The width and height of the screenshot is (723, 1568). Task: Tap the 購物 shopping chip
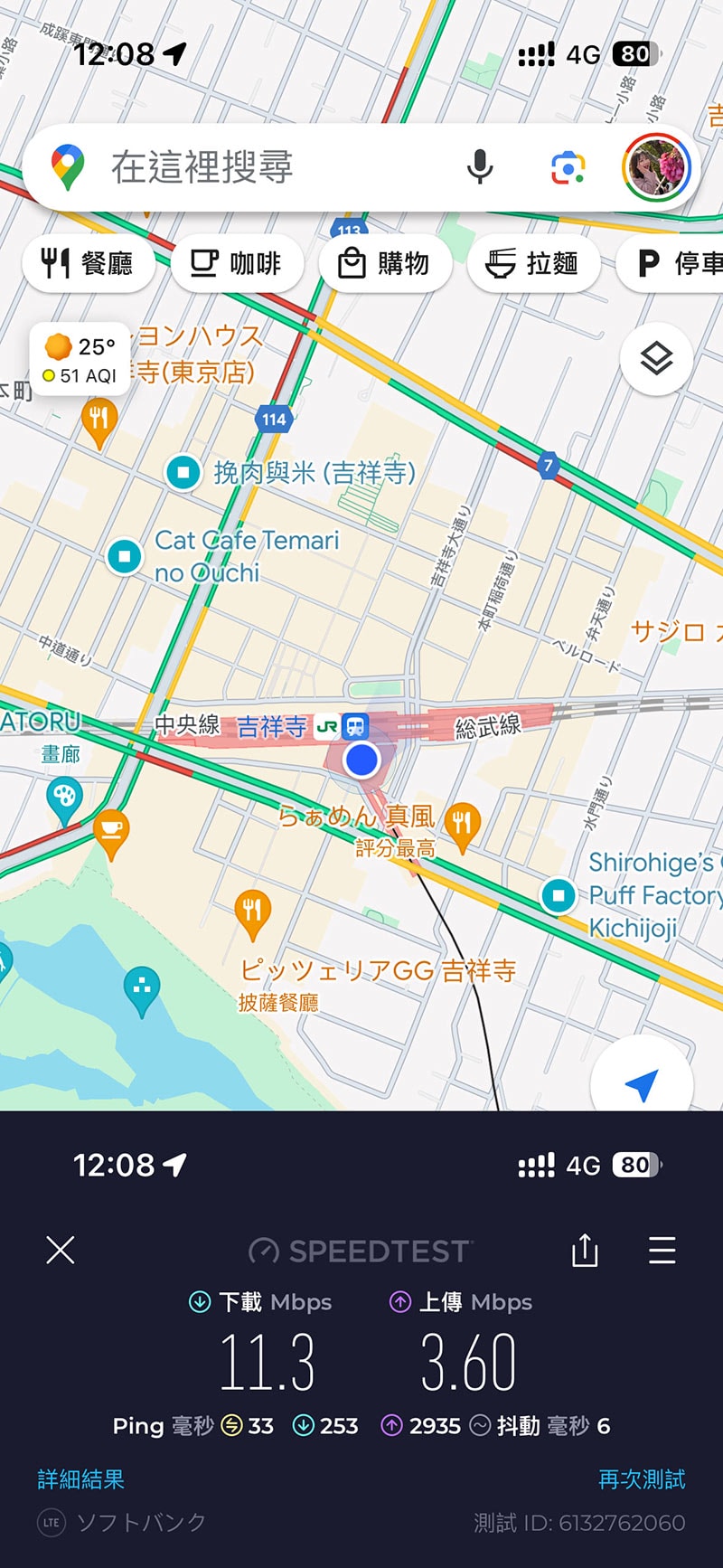[x=385, y=263]
